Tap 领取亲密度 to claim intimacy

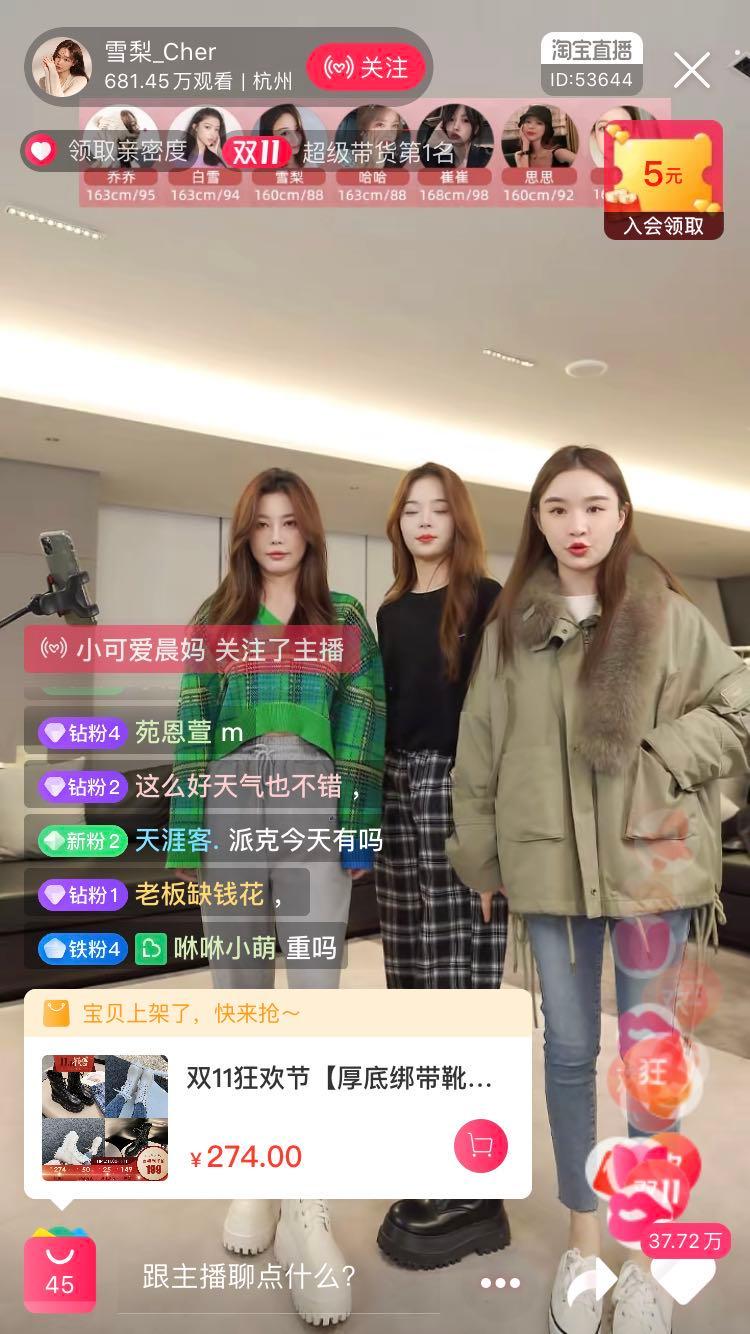tap(108, 151)
